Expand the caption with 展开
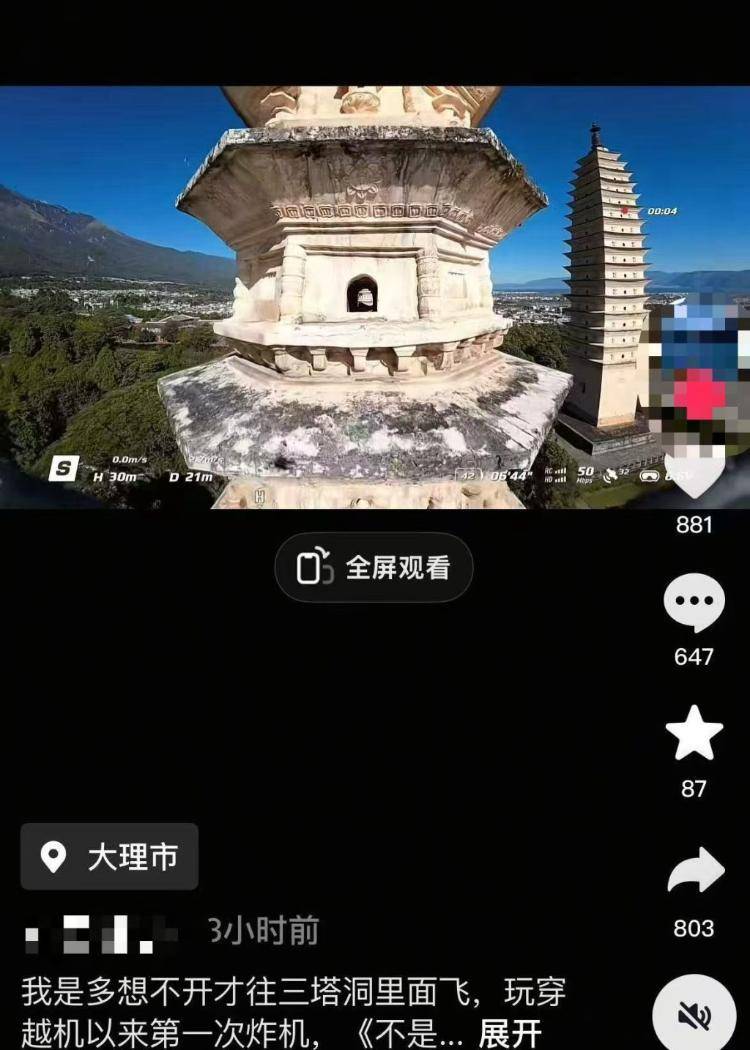 [x=510, y=1032]
